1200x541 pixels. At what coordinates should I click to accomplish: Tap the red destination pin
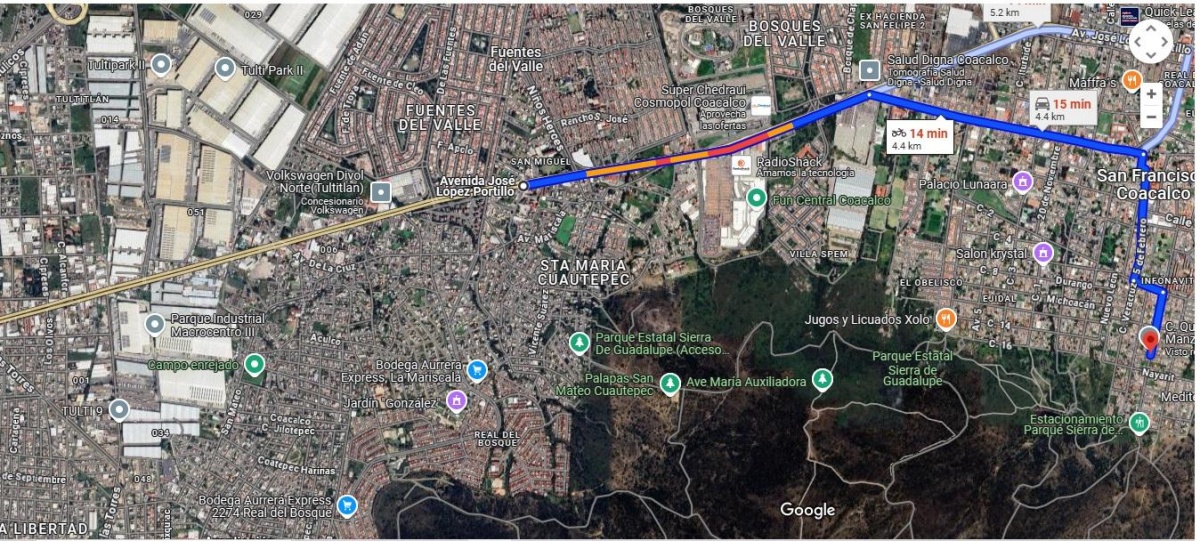pos(1150,341)
